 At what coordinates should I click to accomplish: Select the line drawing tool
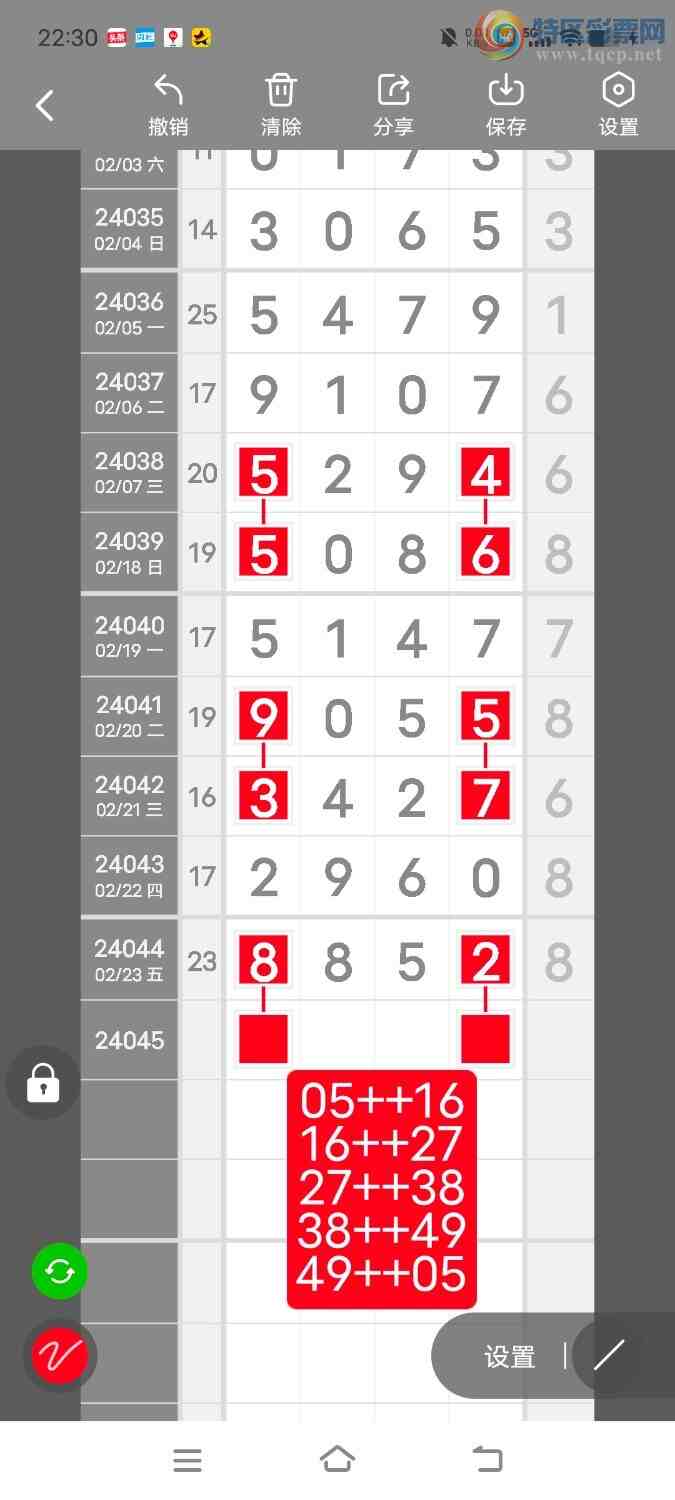tap(609, 1356)
